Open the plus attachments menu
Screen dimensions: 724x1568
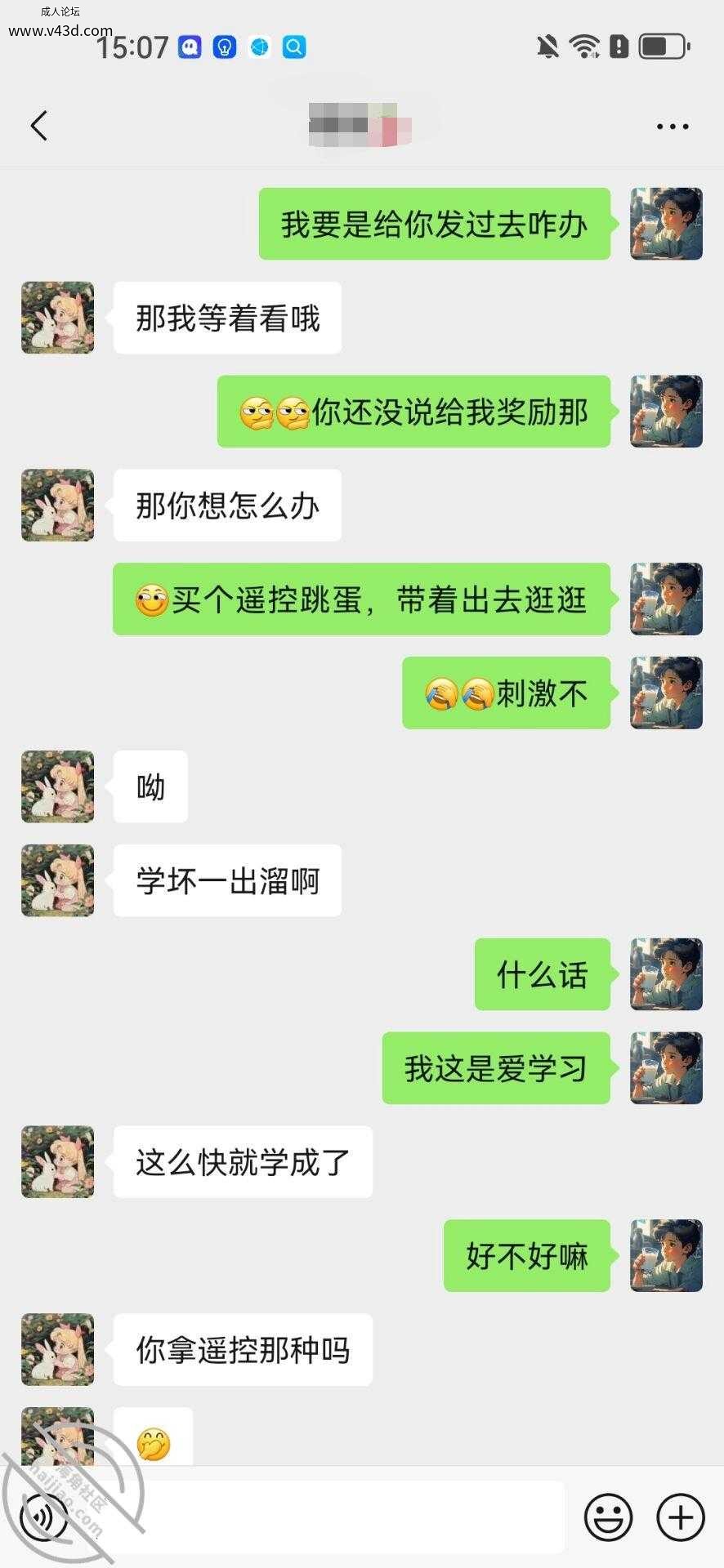681,1517
